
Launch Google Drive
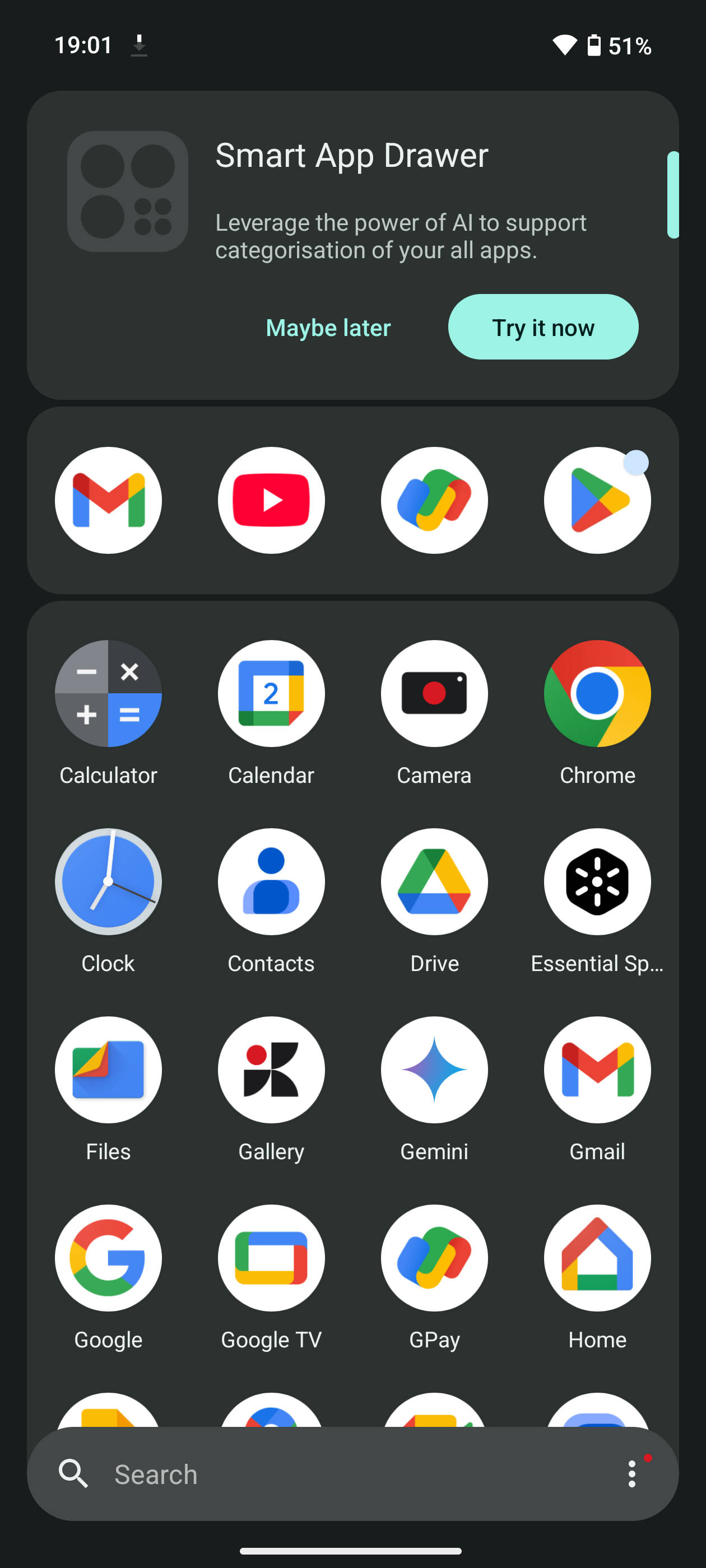point(434,881)
